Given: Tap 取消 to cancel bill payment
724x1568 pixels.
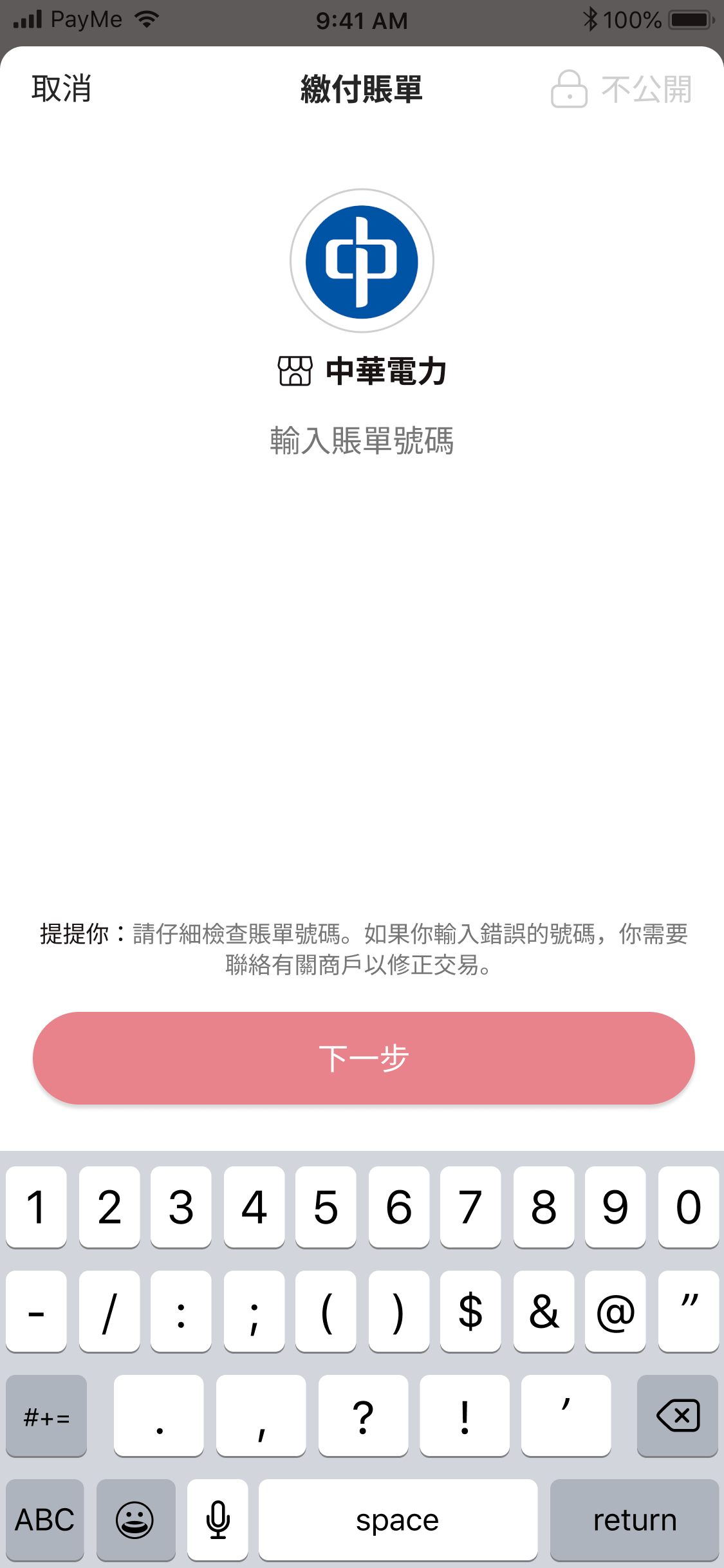Looking at the screenshot, I should click(62, 89).
